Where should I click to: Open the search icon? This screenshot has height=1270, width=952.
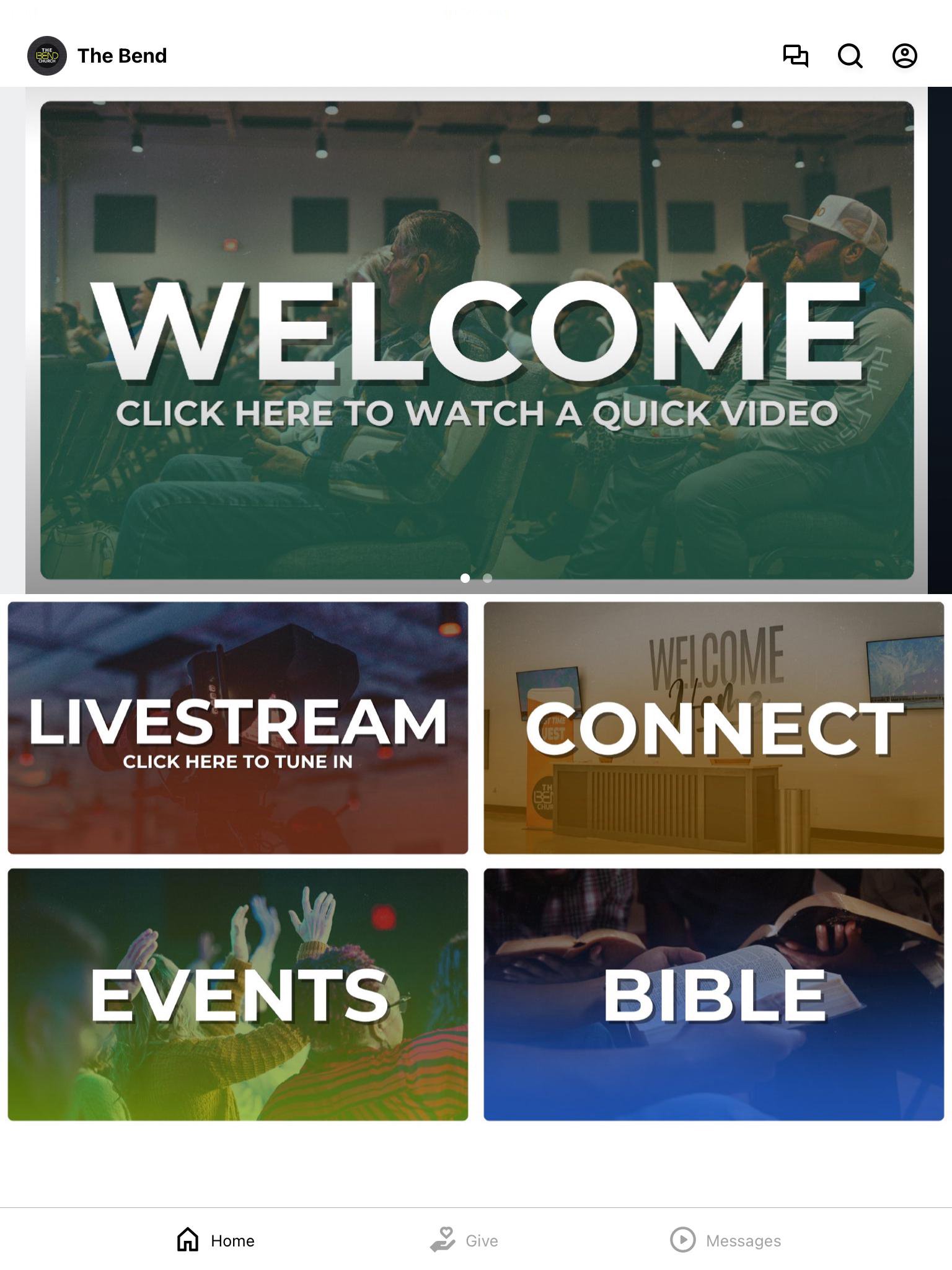pos(850,56)
